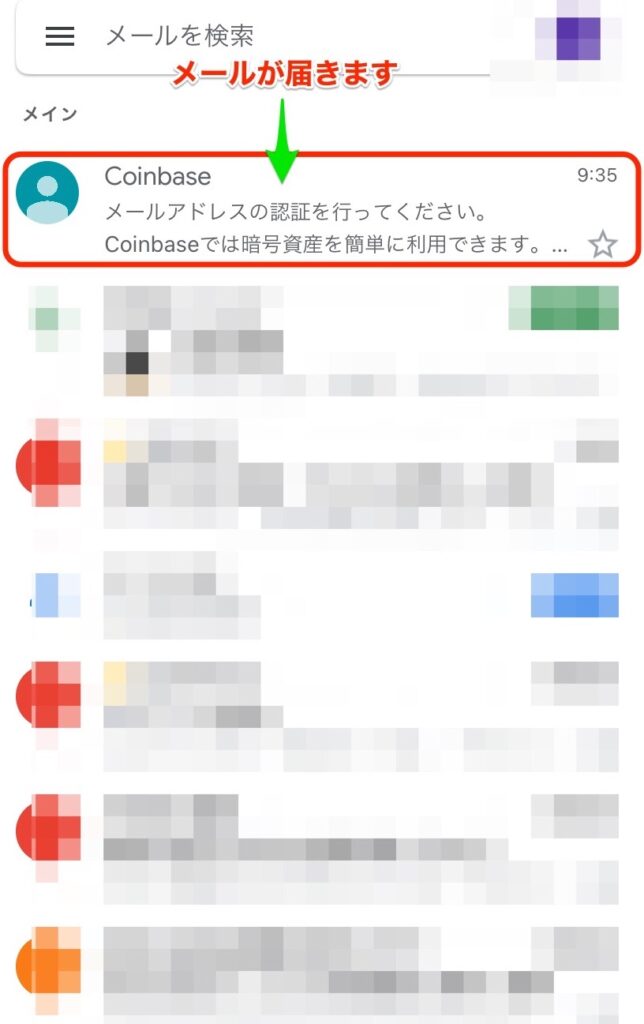644x1024 pixels.
Task: Star the Coinbase email
Action: pos(602,244)
